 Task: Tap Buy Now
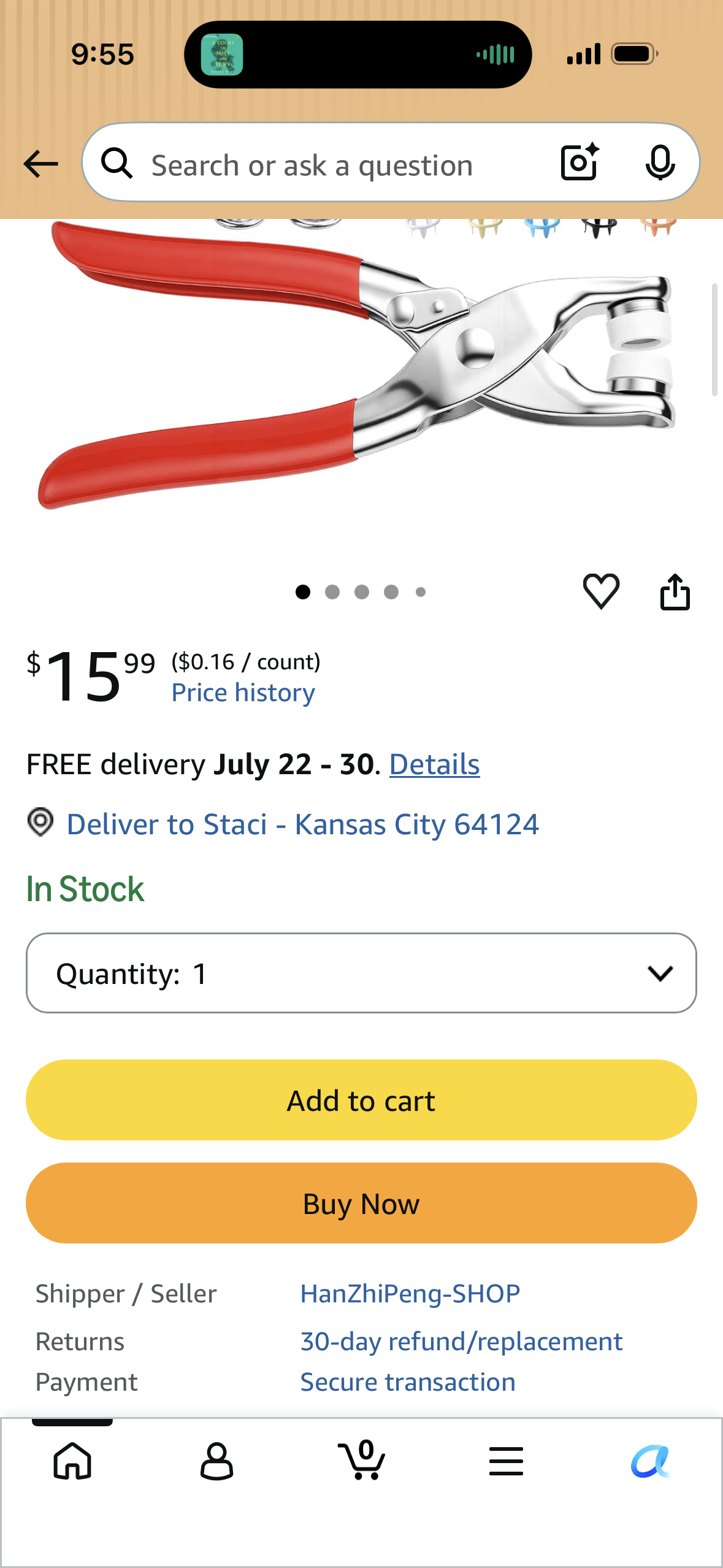[361, 1203]
